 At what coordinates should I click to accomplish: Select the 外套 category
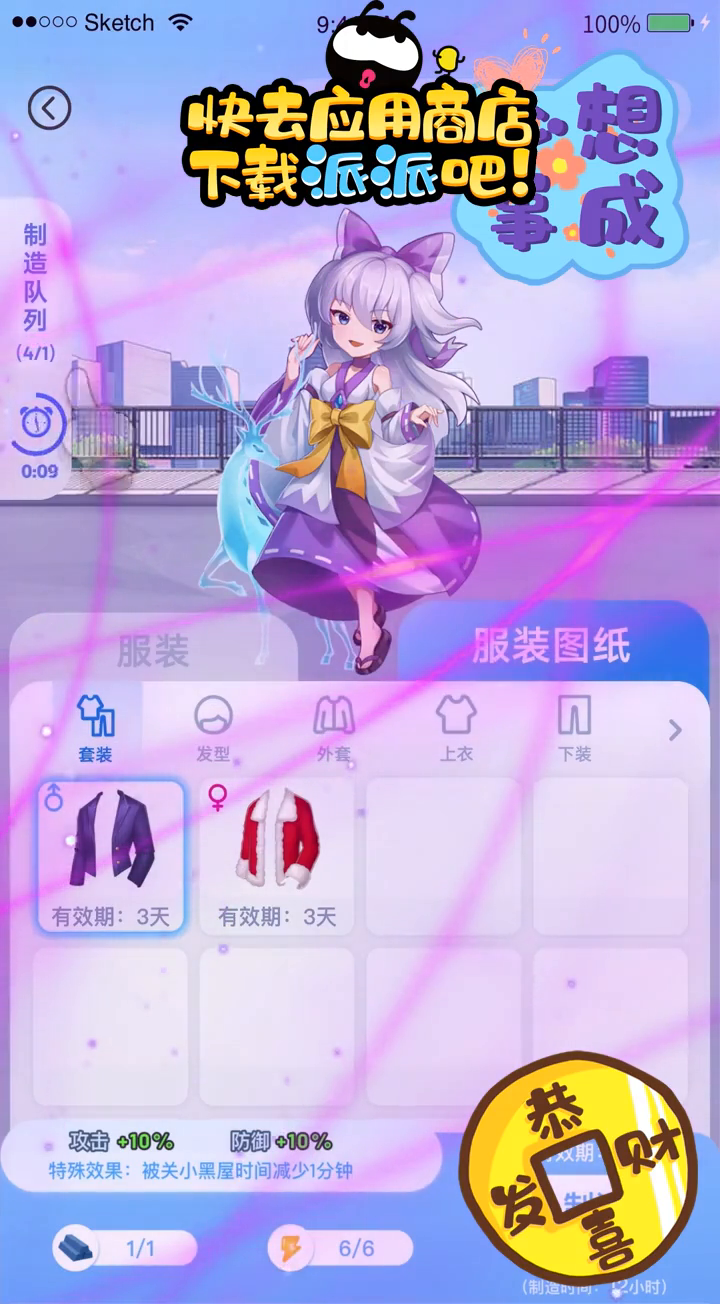[x=334, y=728]
